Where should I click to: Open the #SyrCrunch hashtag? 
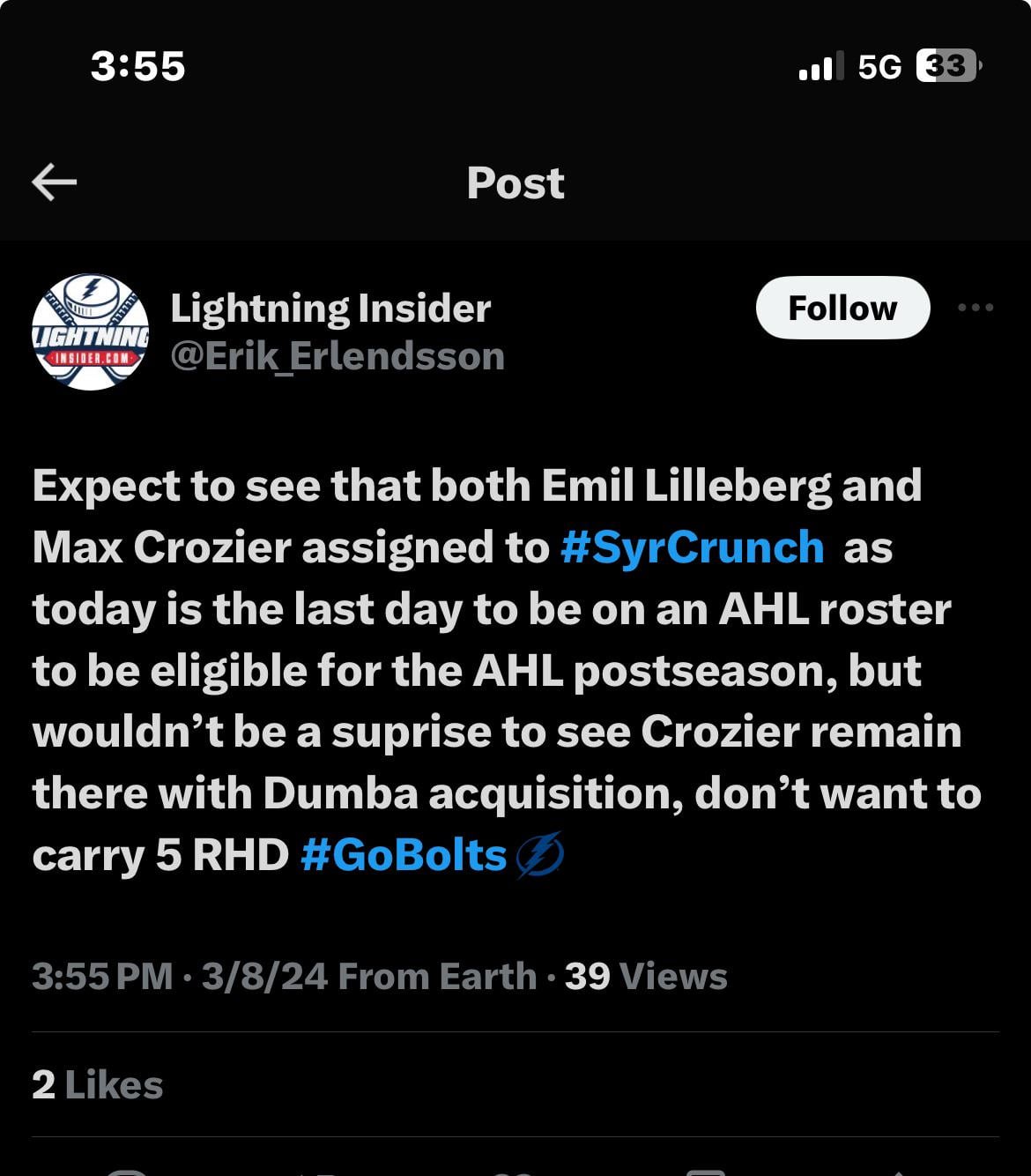pyautogui.click(x=692, y=547)
